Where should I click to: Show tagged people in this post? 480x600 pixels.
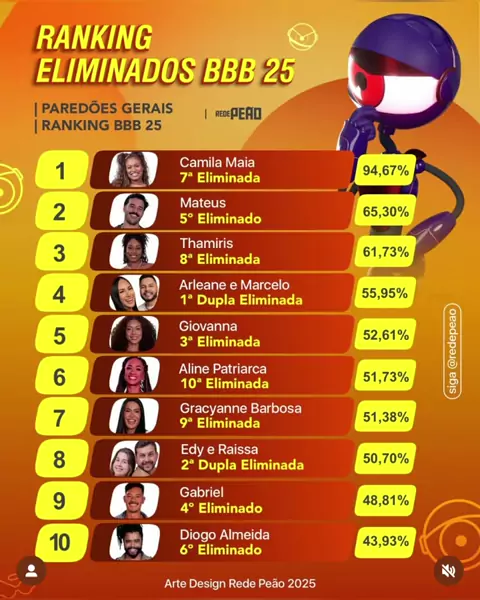(31, 571)
